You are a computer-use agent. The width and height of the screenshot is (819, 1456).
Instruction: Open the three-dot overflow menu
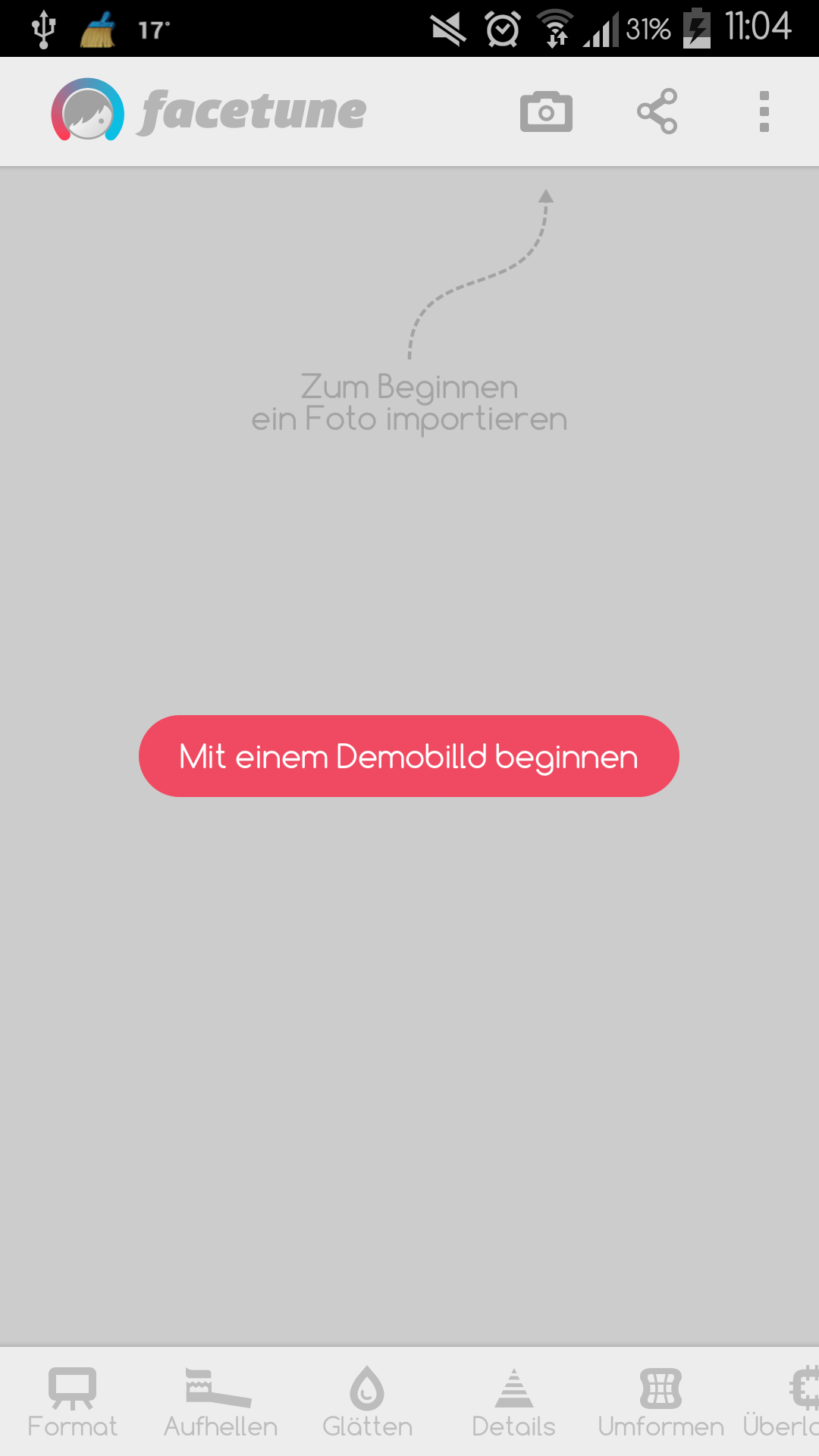click(764, 111)
